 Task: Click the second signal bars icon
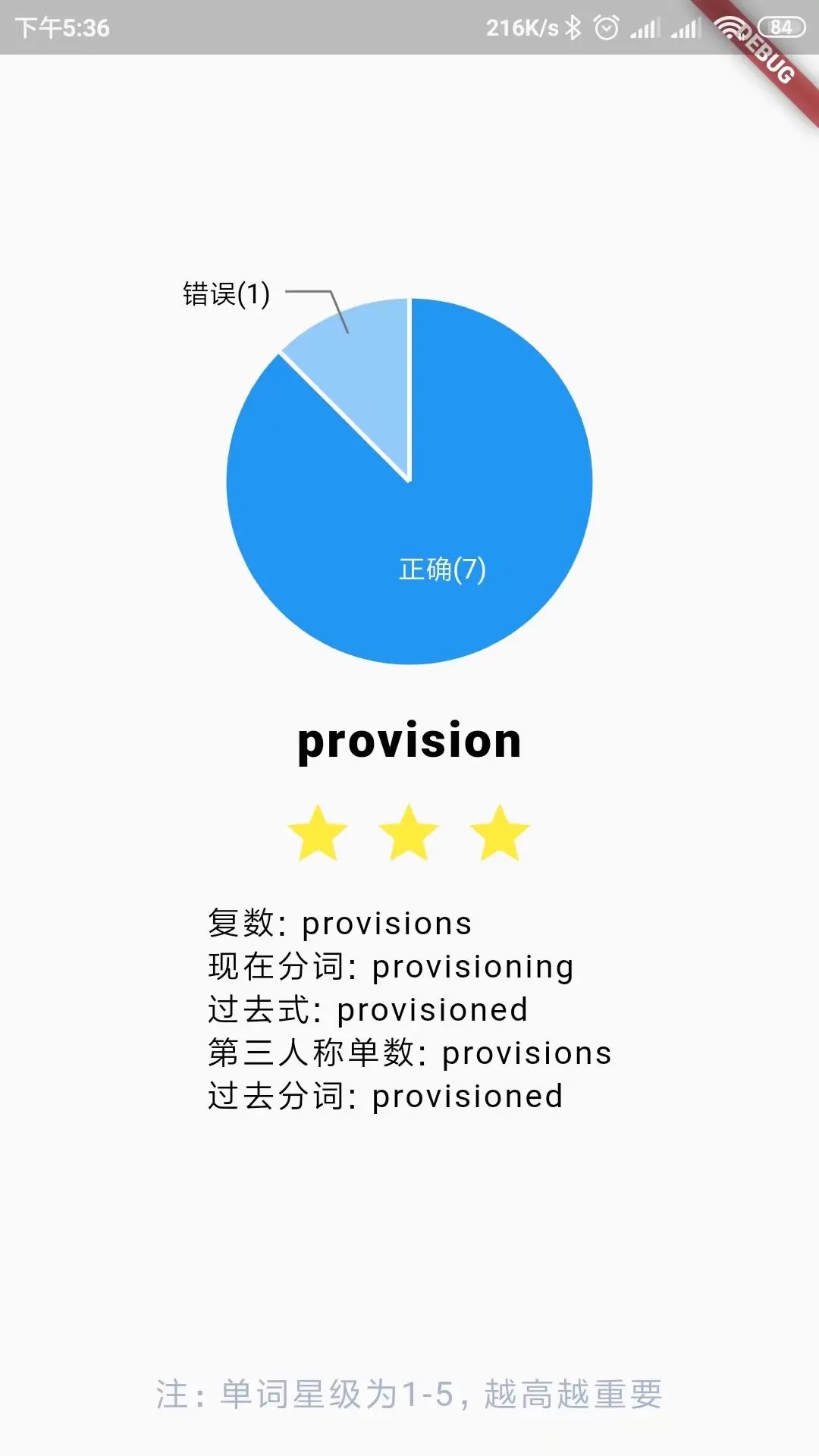pos(685,29)
